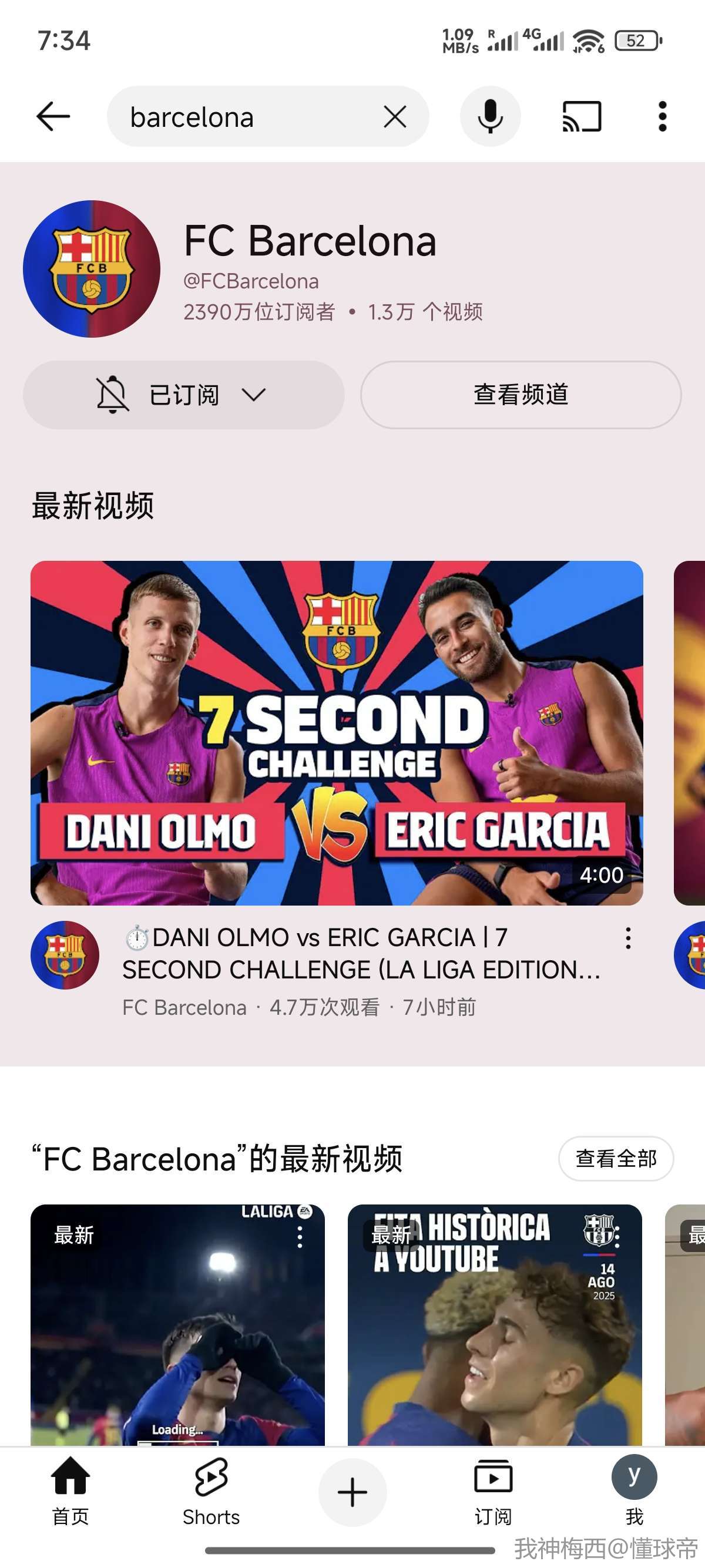Open options on the LALIGA short

pyautogui.click(x=300, y=1237)
